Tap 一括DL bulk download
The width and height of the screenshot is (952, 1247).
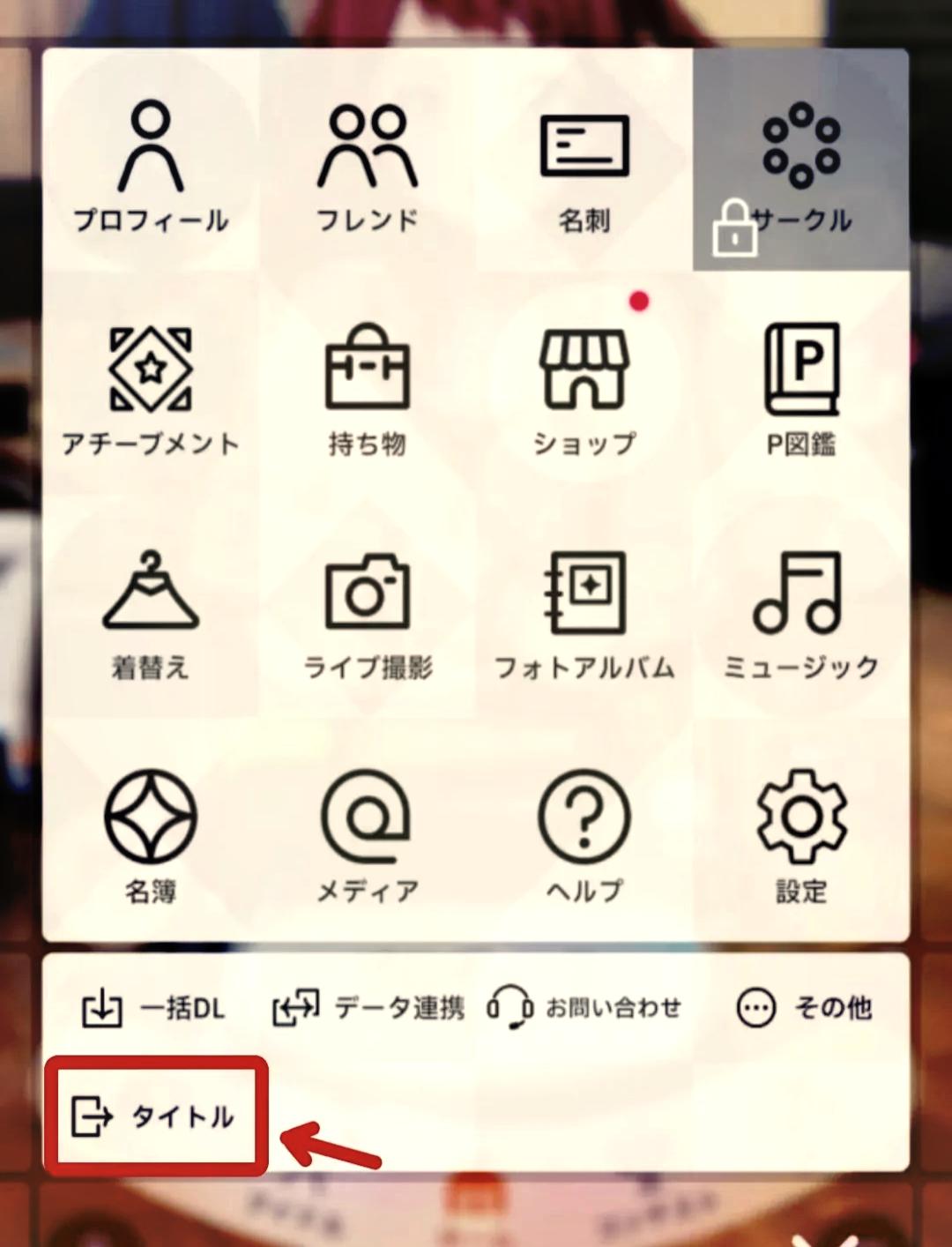(x=153, y=1007)
